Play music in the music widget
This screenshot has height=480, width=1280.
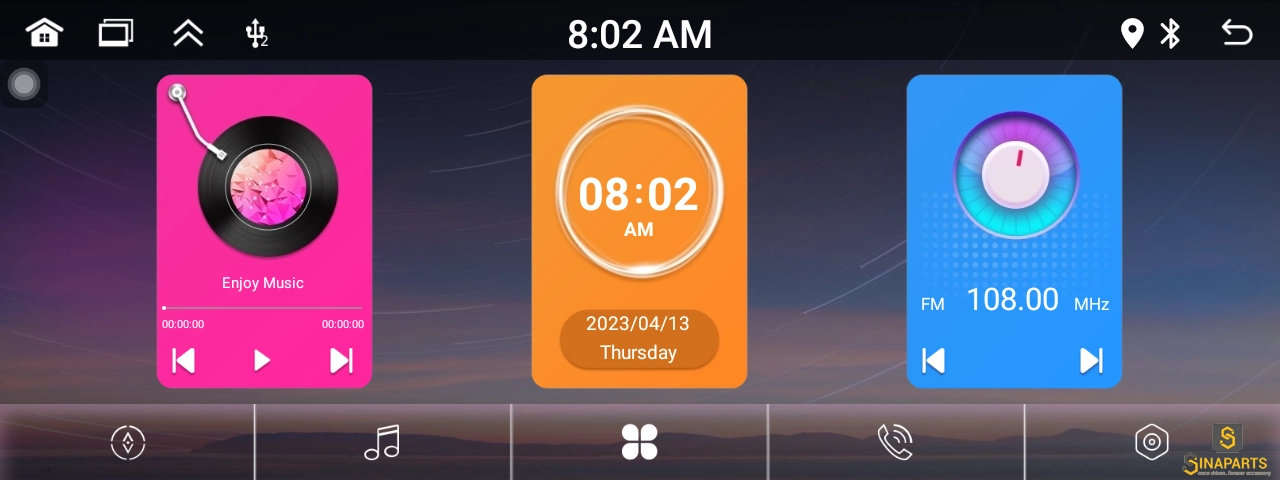click(x=262, y=360)
